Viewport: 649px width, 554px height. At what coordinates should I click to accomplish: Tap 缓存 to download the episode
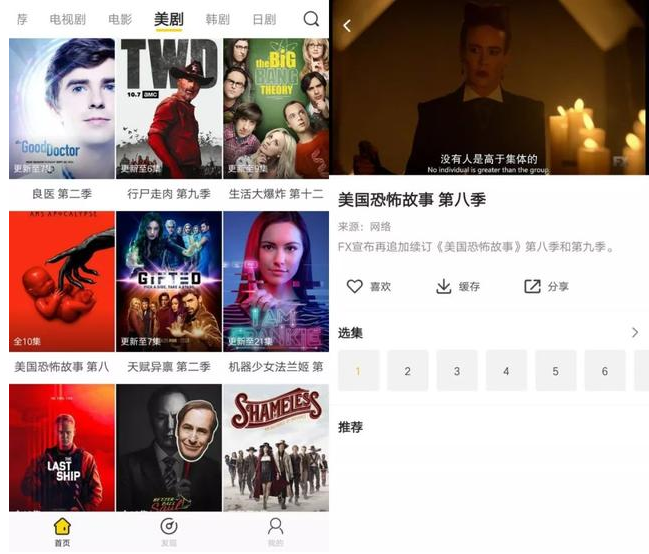tap(458, 287)
